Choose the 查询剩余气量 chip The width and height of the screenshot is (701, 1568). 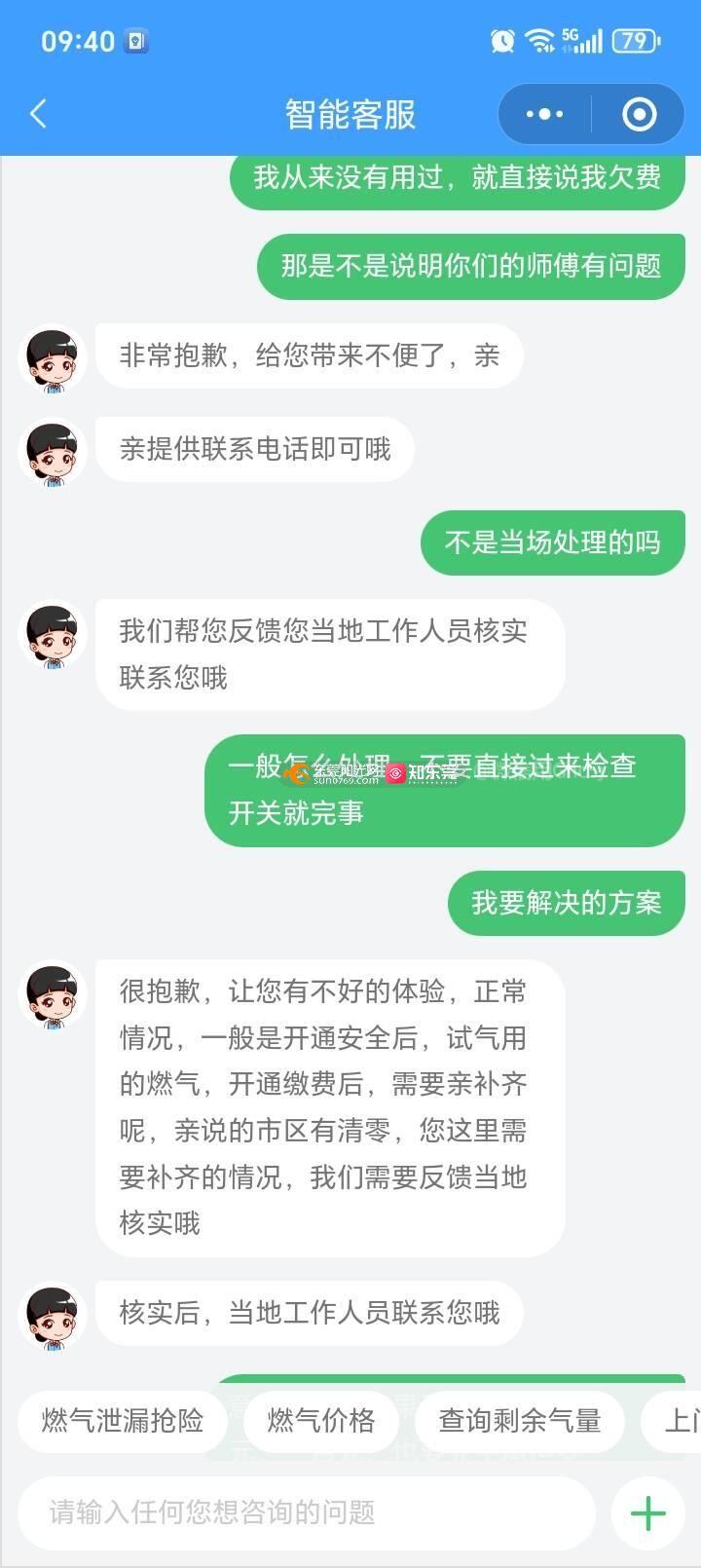pyautogui.click(x=519, y=1421)
